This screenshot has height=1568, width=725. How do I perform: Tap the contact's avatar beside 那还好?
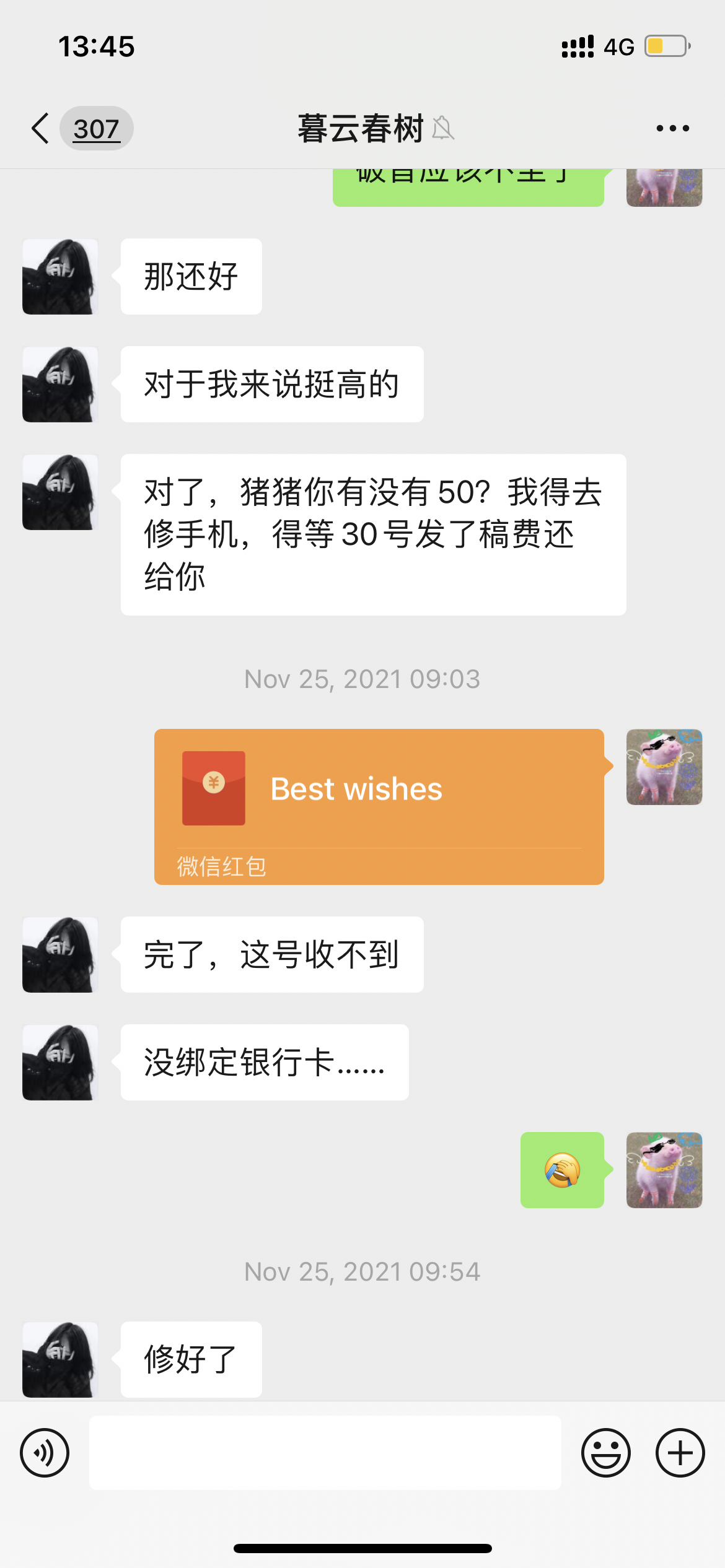[x=60, y=276]
